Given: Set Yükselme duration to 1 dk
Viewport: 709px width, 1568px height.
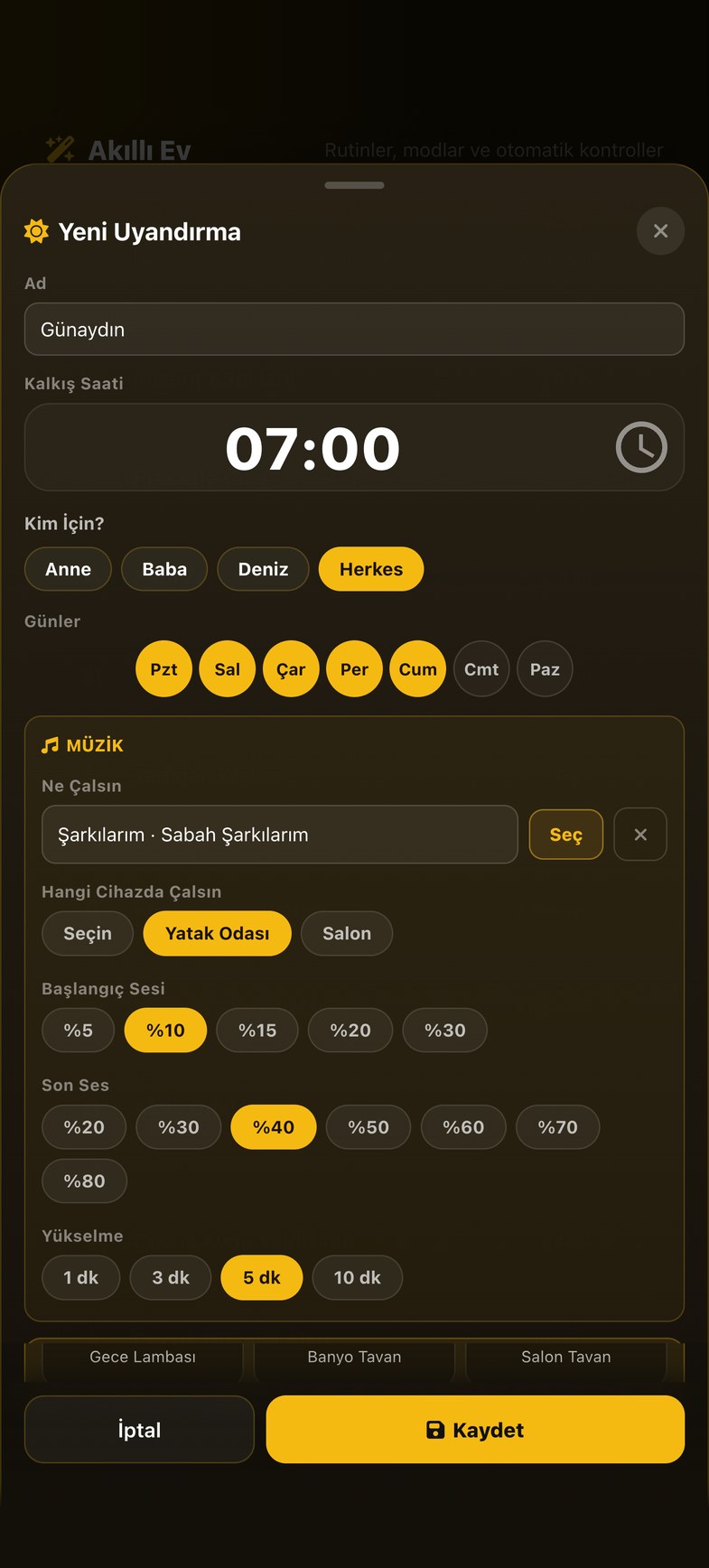Looking at the screenshot, I should [x=80, y=1277].
